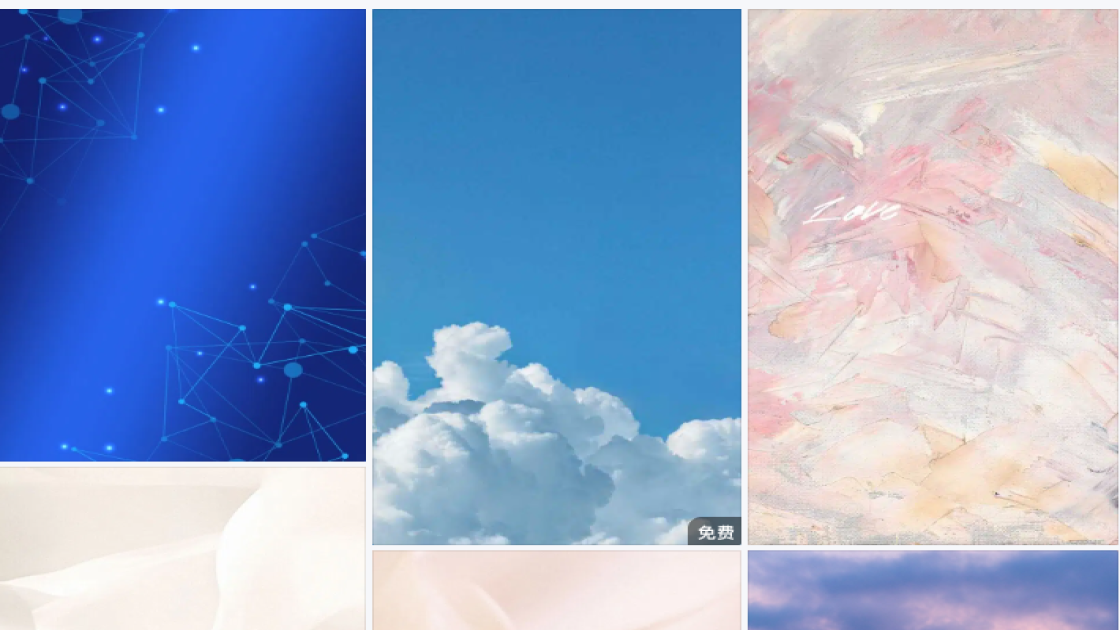Open the pink Love oil painting background
The width and height of the screenshot is (1120, 630).
[932, 277]
